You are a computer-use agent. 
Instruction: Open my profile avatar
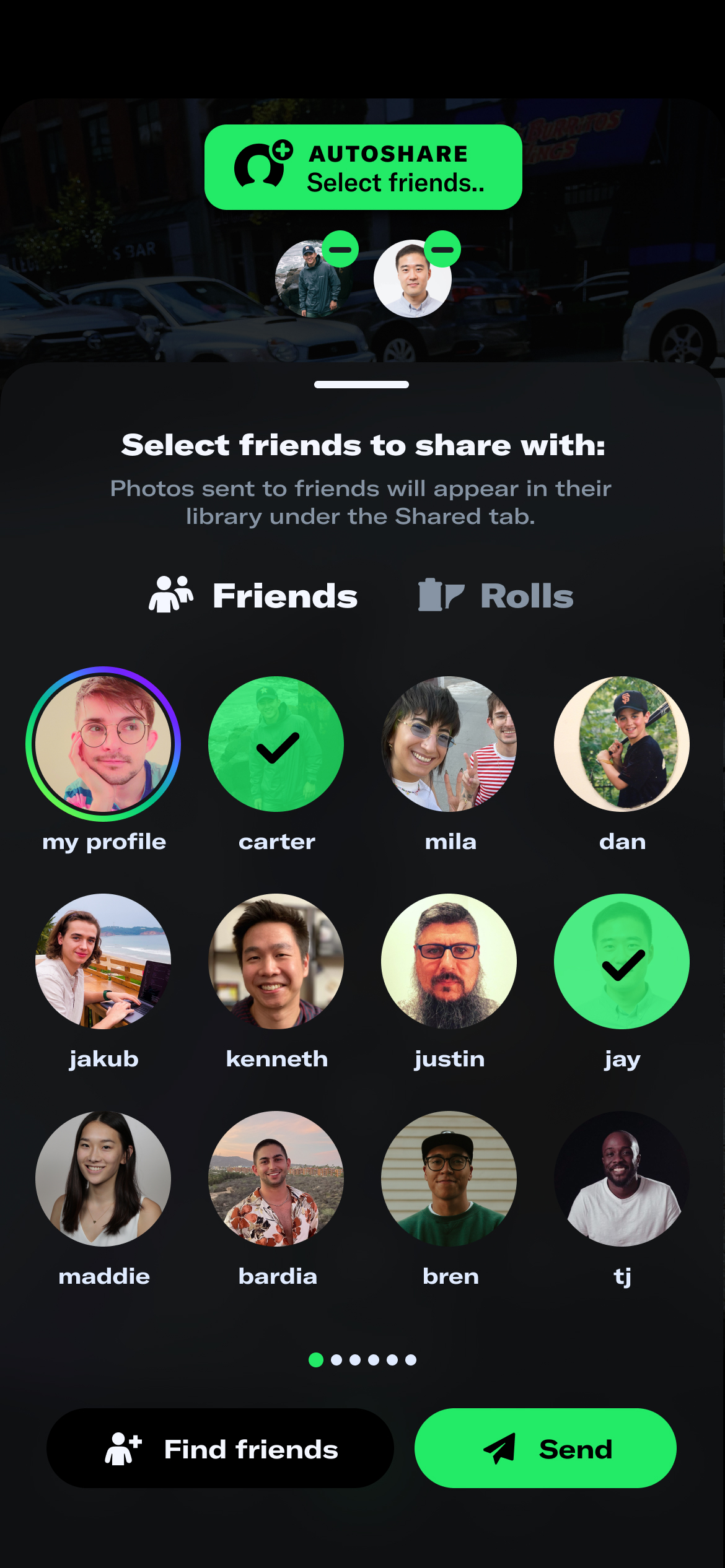pos(103,744)
